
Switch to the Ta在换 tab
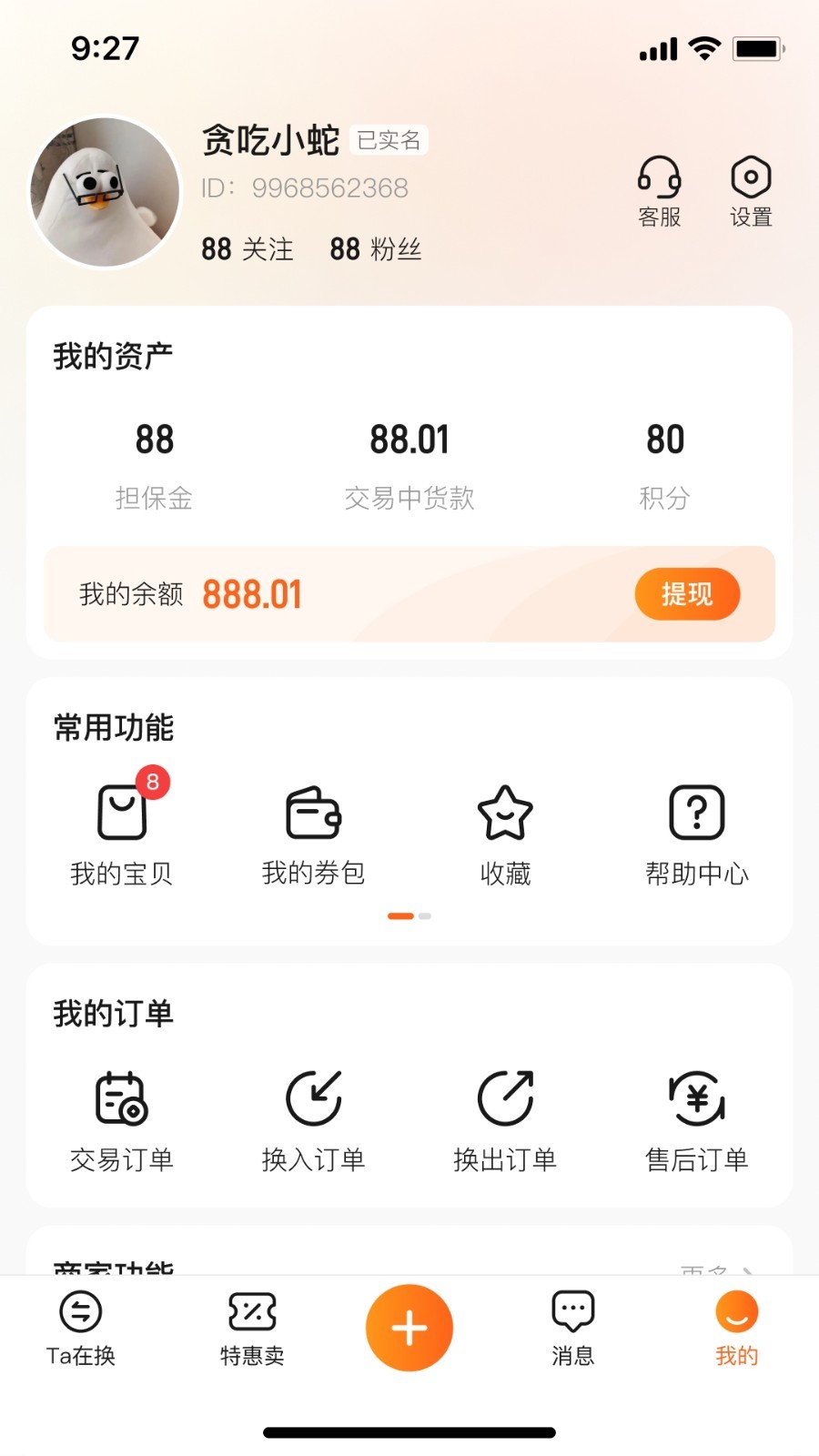(x=81, y=1329)
